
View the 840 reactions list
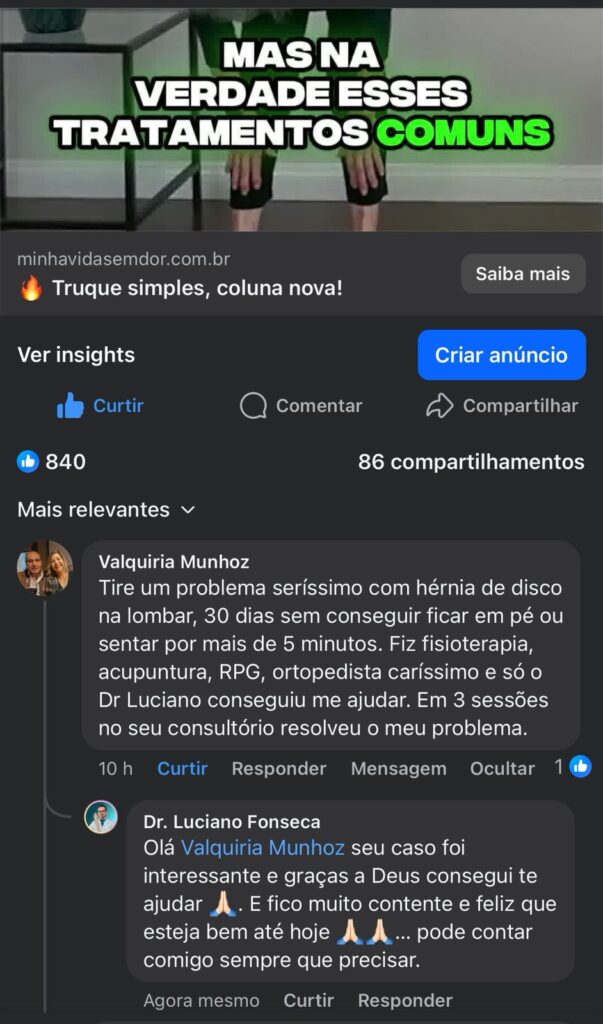[x=52, y=462]
